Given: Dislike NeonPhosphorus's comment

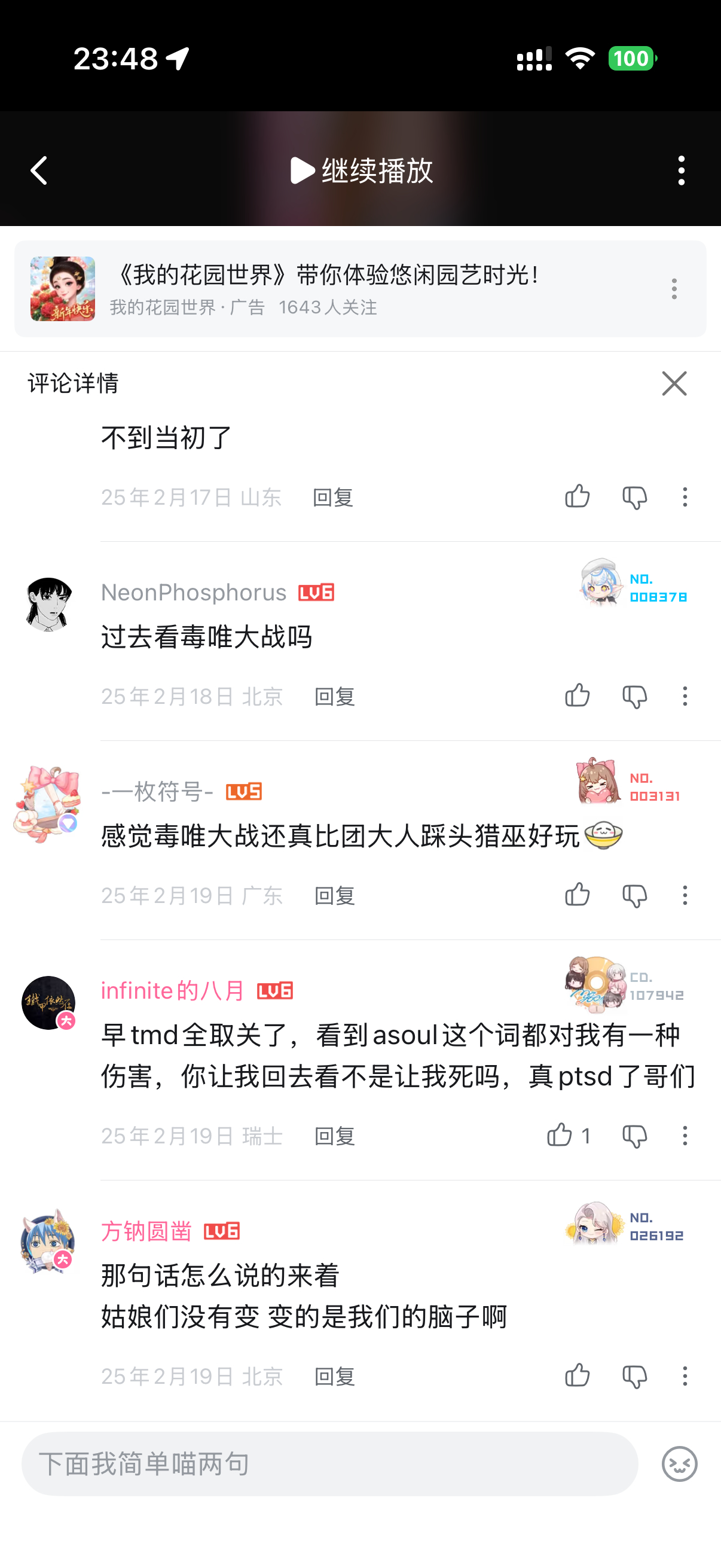Looking at the screenshot, I should (x=634, y=695).
